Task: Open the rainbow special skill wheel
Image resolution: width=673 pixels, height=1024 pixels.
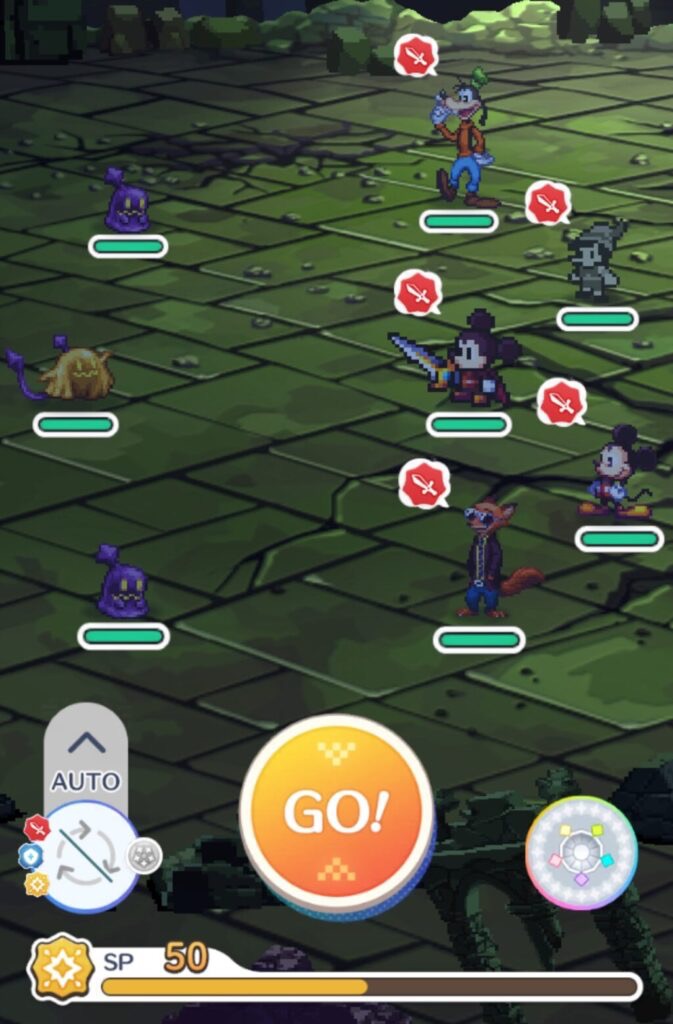Action: (581, 853)
